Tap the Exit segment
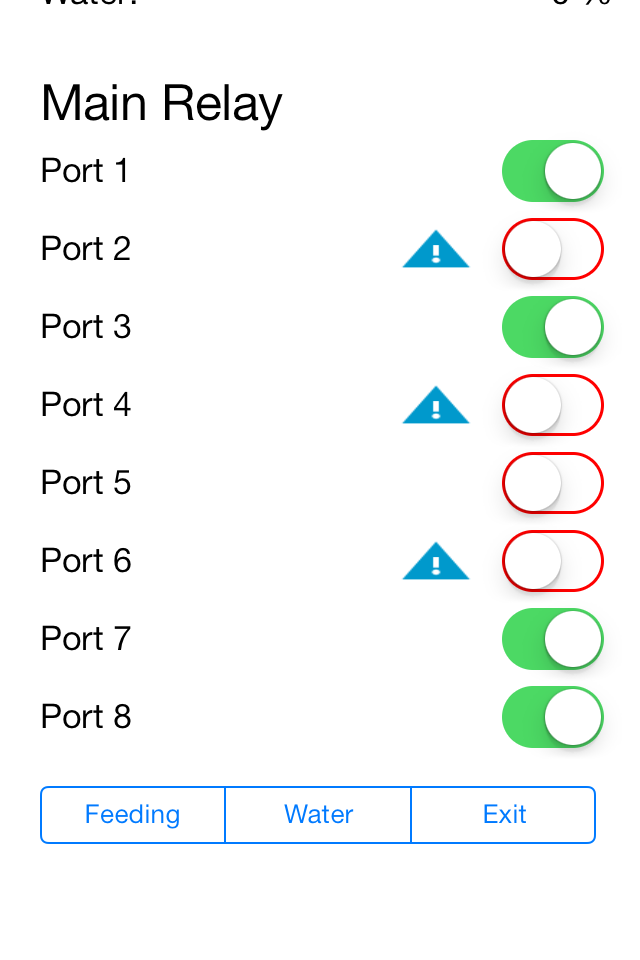 (504, 815)
